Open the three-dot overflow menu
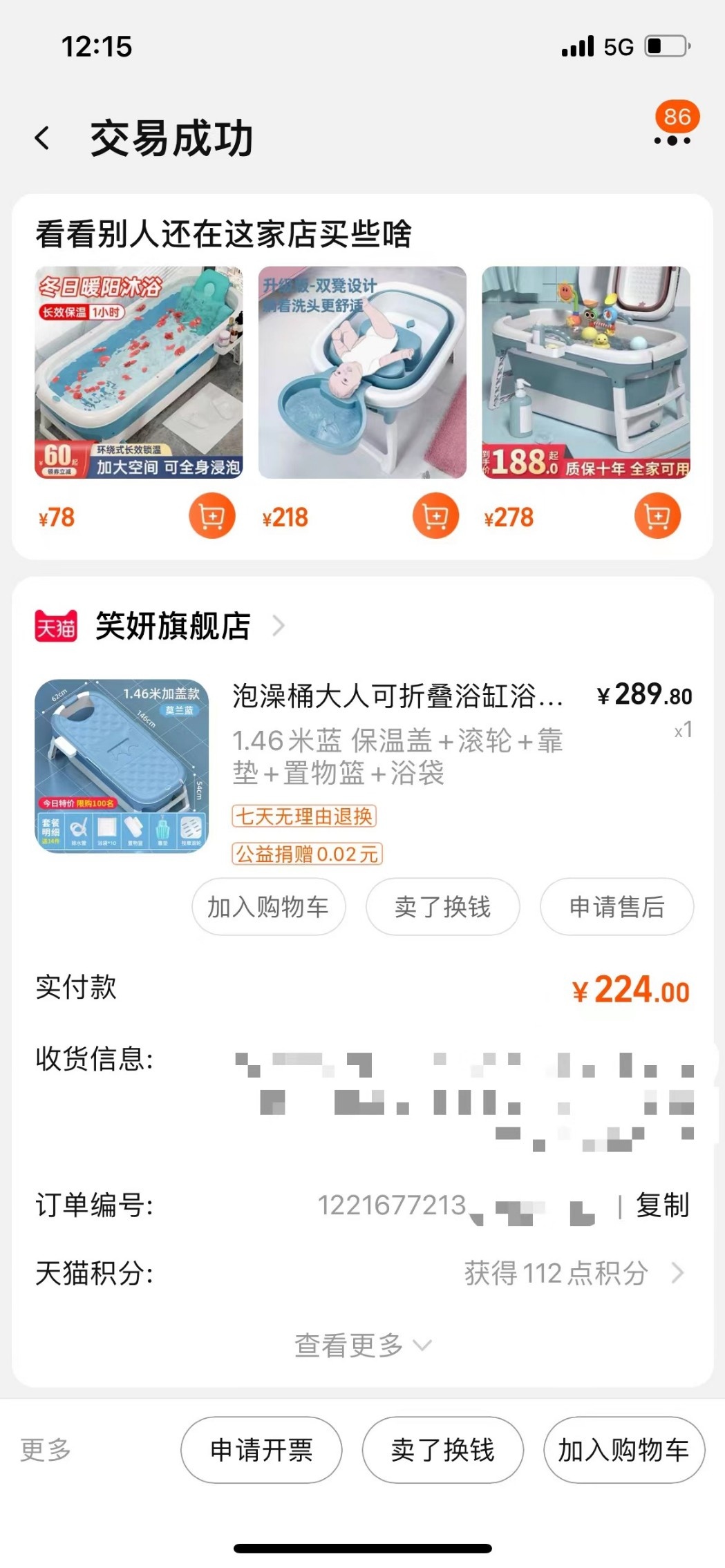 pos(672,140)
